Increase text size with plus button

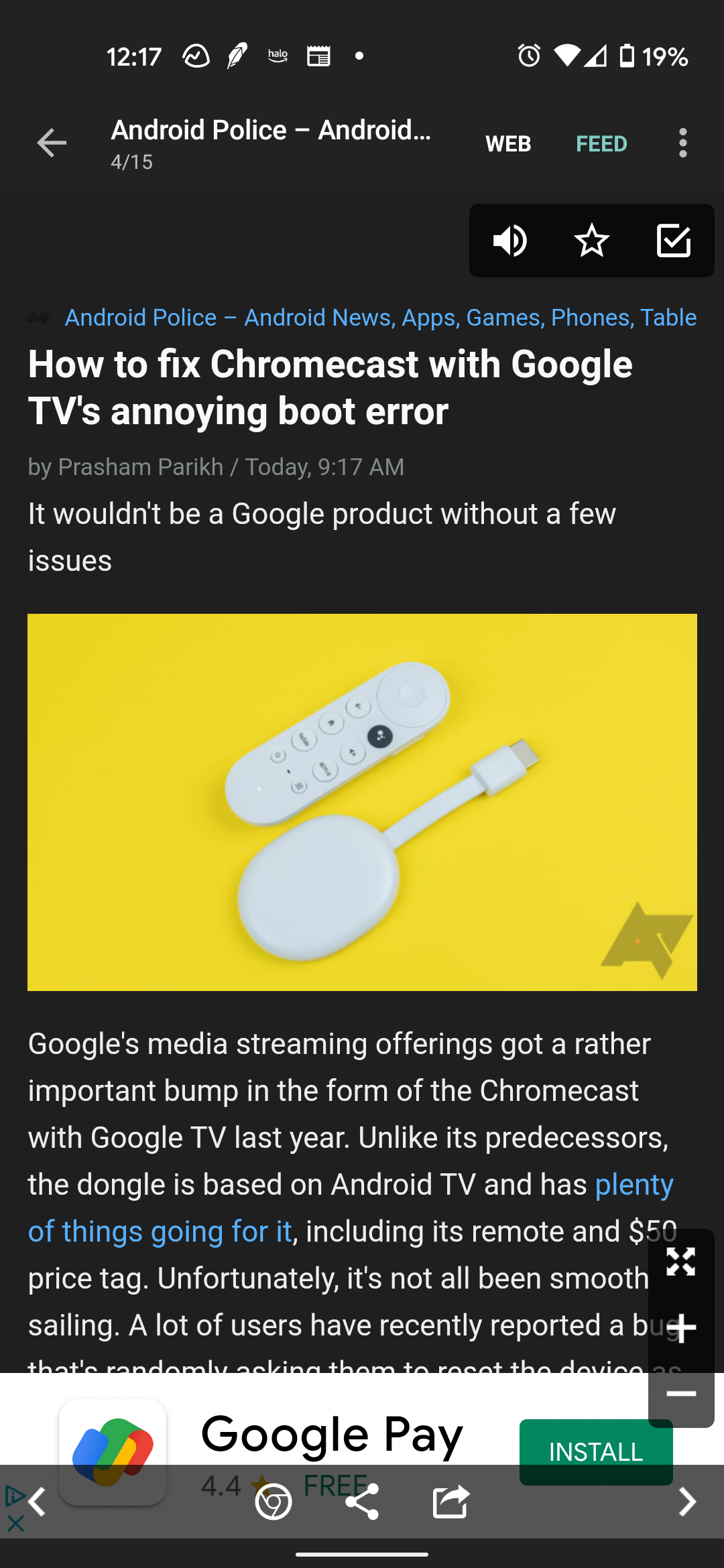pos(681,1328)
